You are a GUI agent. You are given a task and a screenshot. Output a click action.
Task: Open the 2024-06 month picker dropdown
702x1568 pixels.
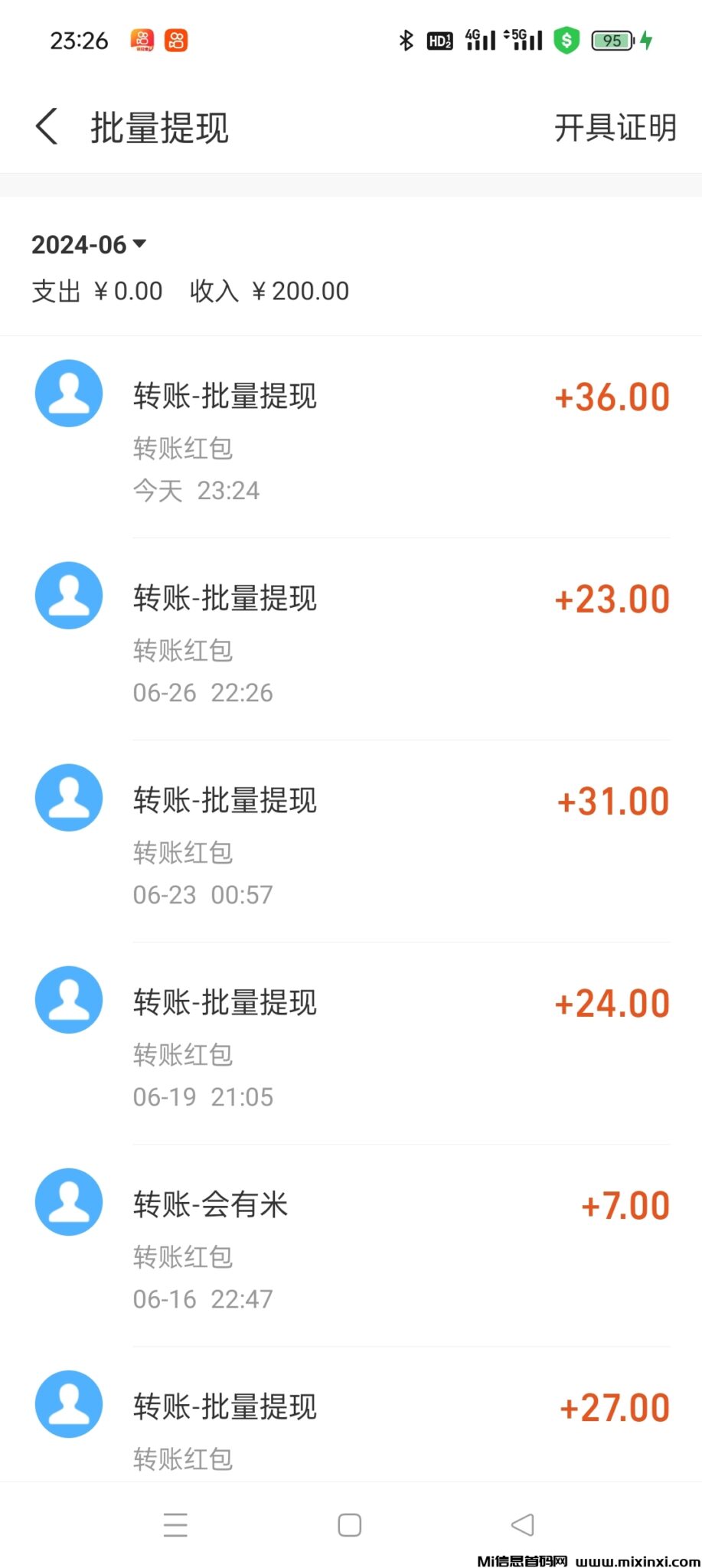(x=88, y=245)
